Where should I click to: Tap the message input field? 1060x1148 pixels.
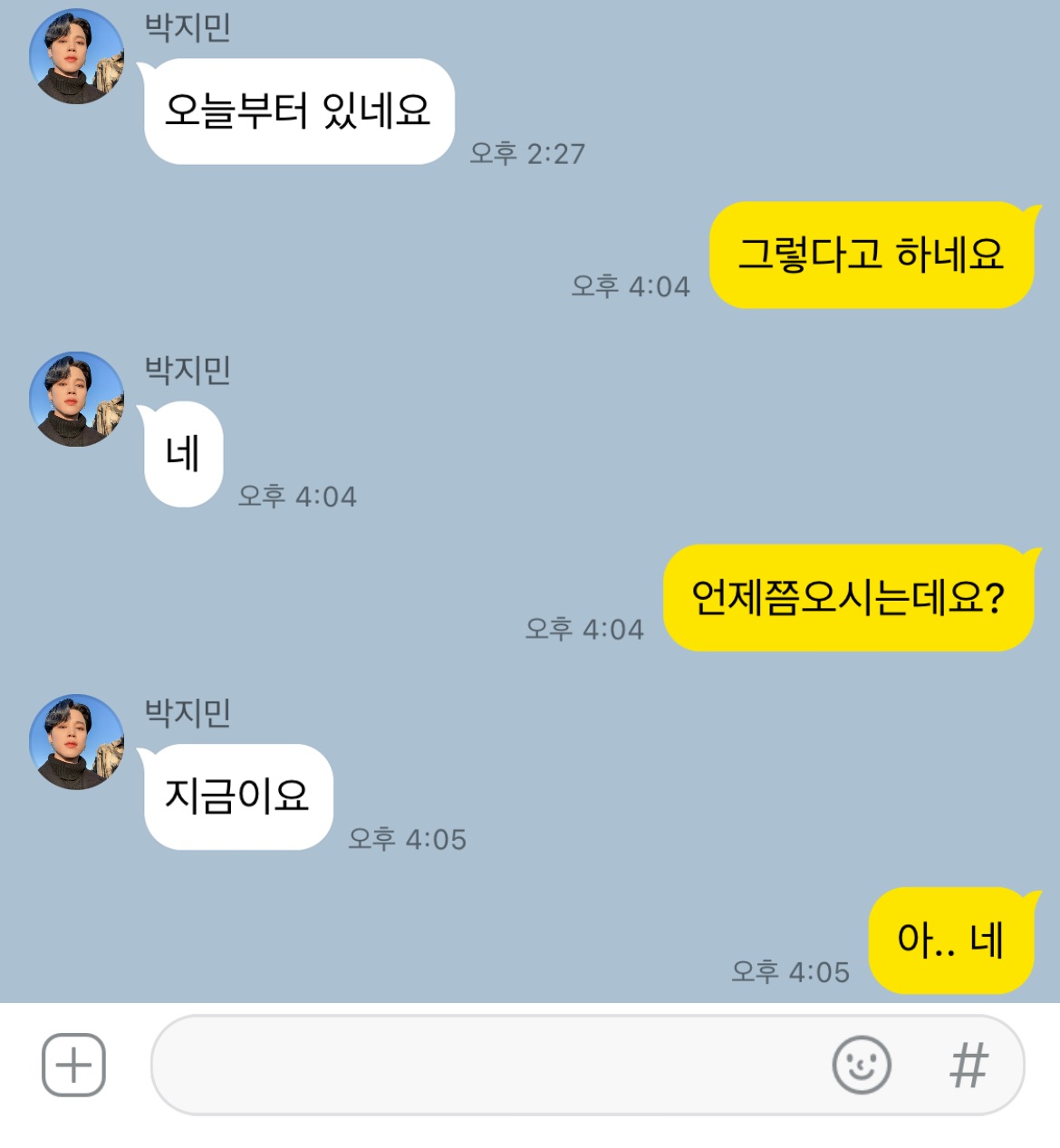pos(489,1065)
